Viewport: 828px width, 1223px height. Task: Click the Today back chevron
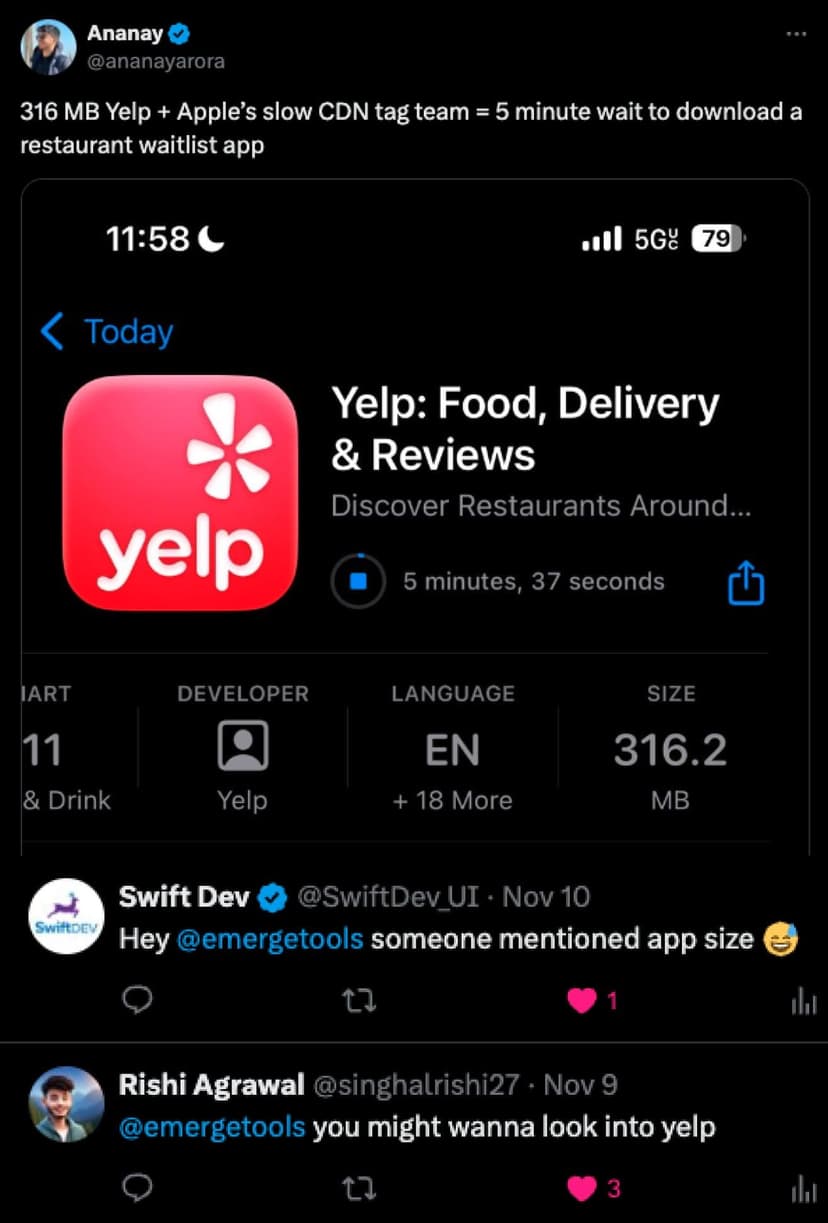click(x=52, y=331)
